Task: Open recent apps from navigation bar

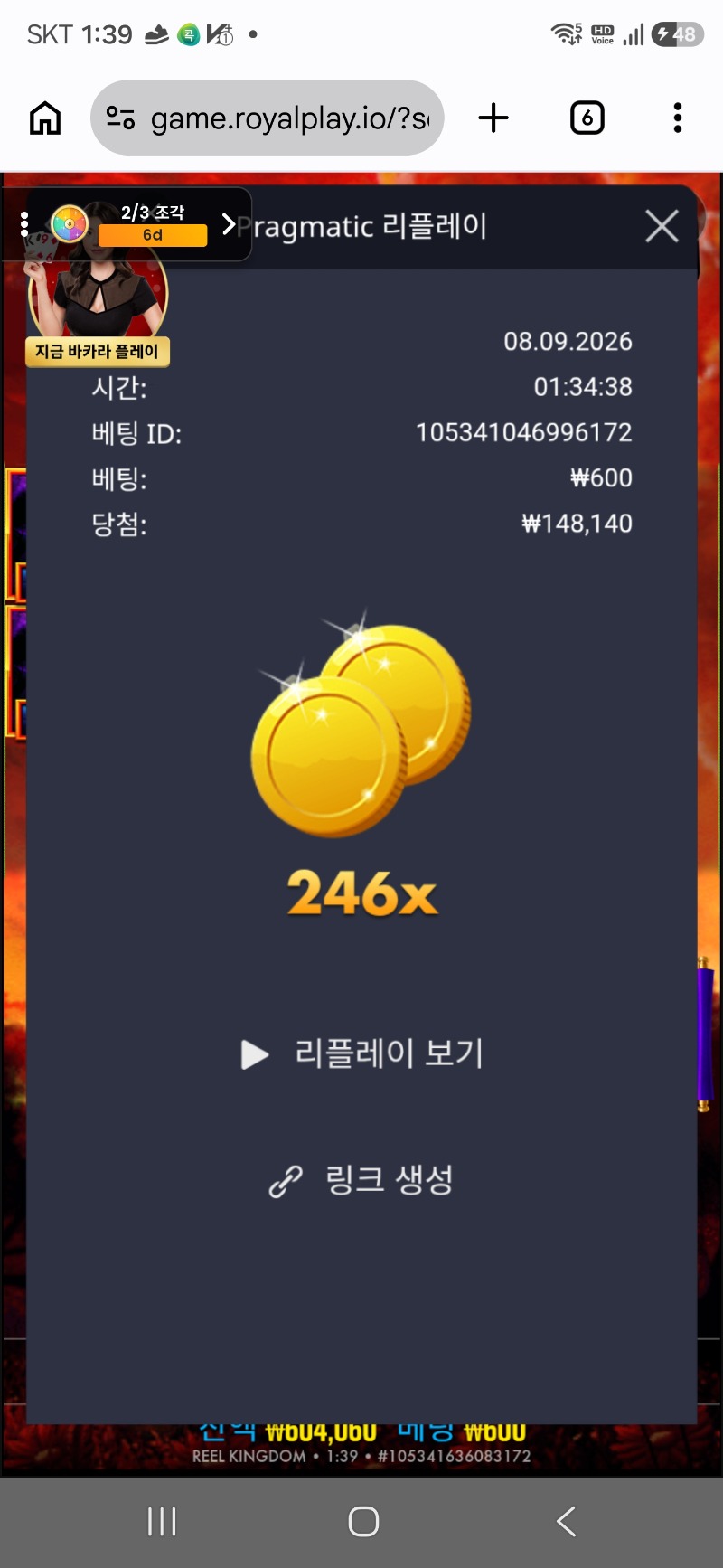Action: (x=162, y=1521)
